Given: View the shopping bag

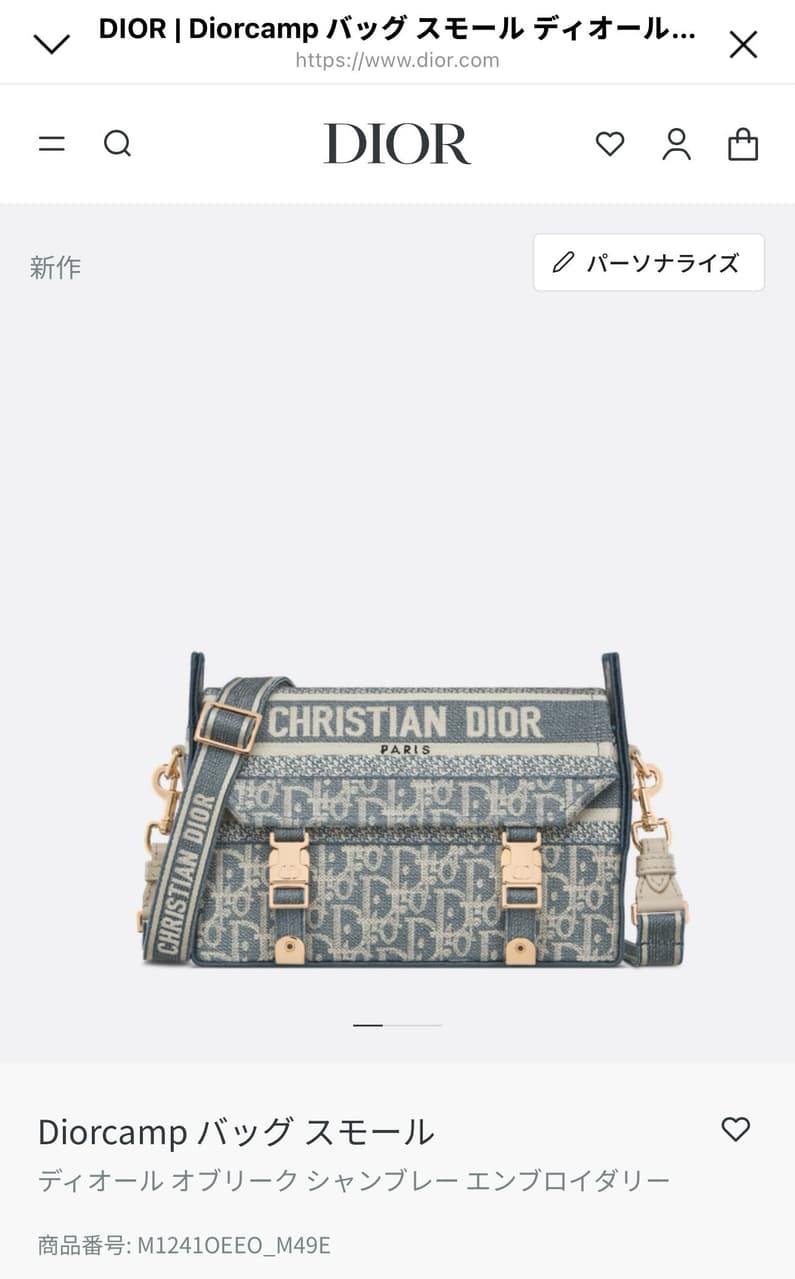Looking at the screenshot, I should (743, 144).
